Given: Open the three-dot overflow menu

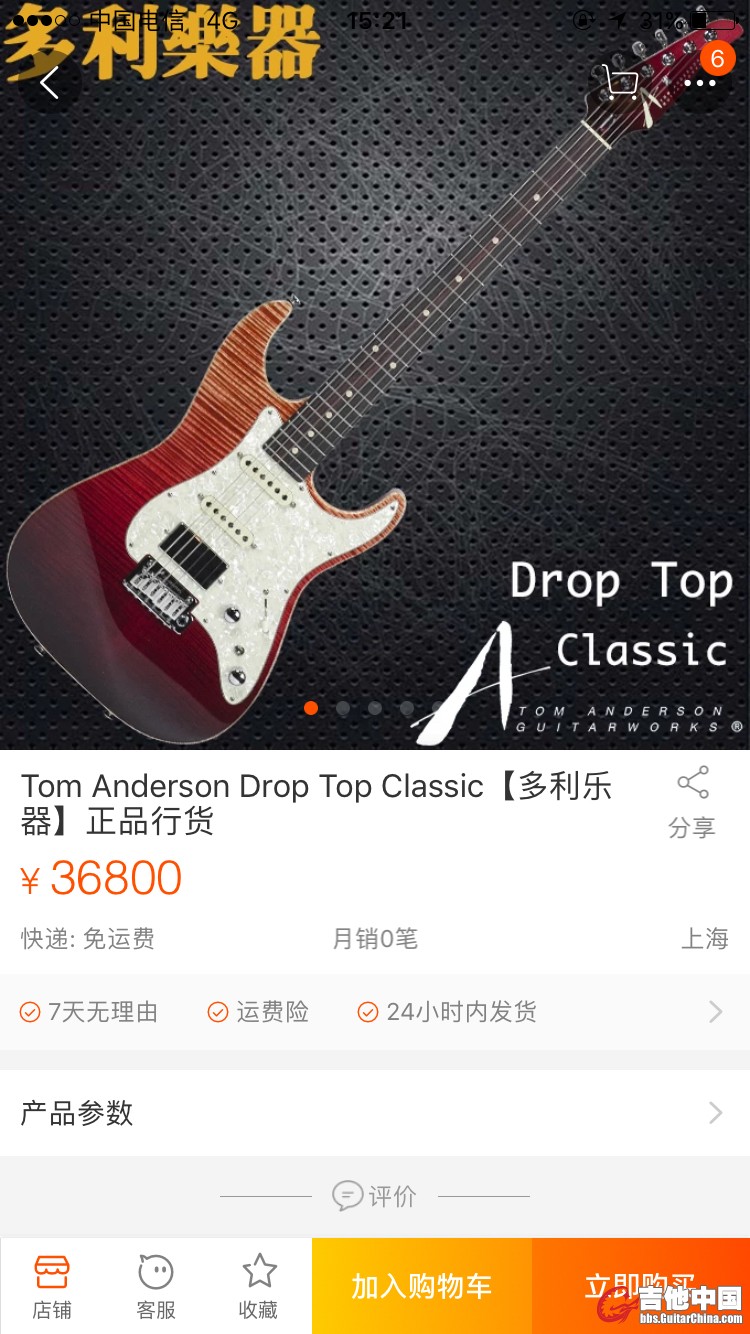Looking at the screenshot, I should [x=700, y=83].
